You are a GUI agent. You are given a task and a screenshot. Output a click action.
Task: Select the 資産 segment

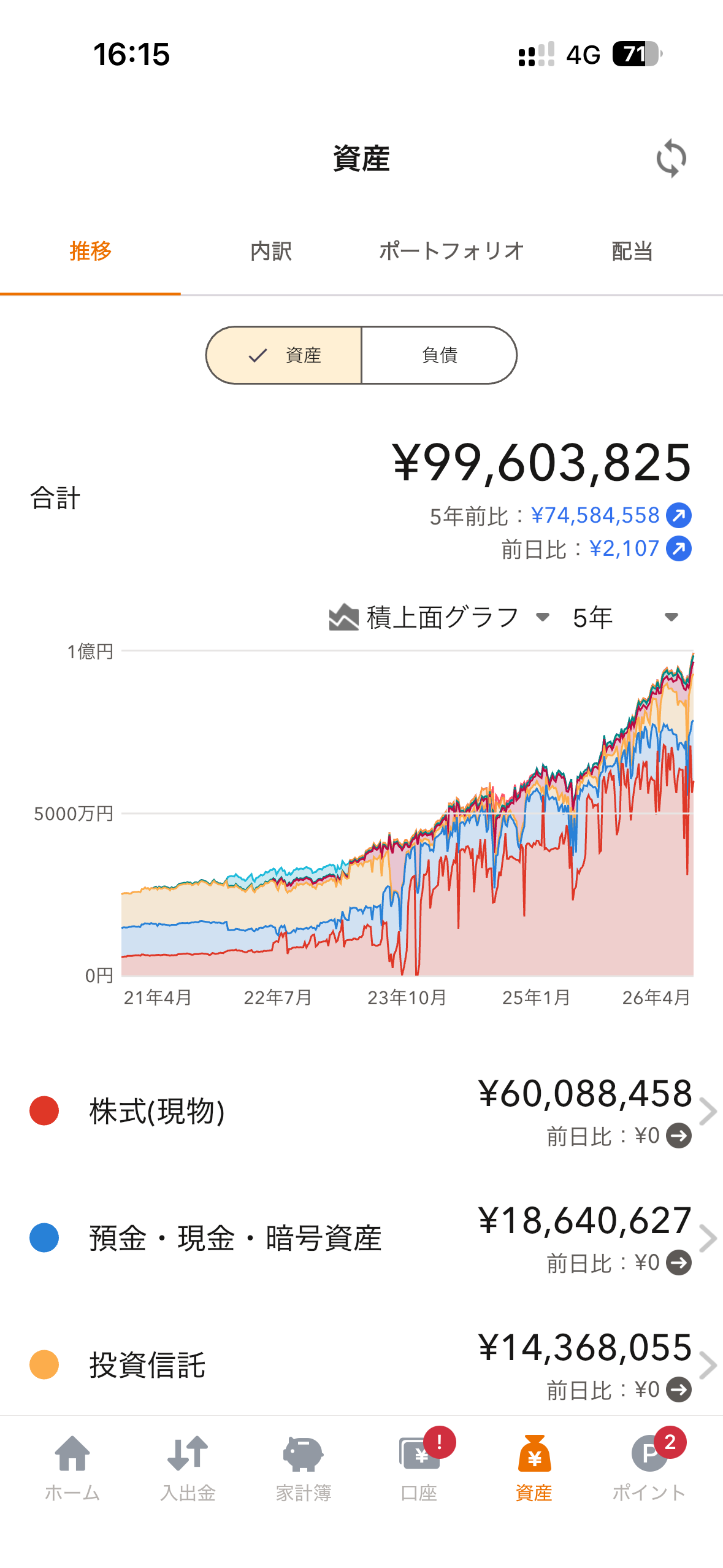click(x=285, y=355)
